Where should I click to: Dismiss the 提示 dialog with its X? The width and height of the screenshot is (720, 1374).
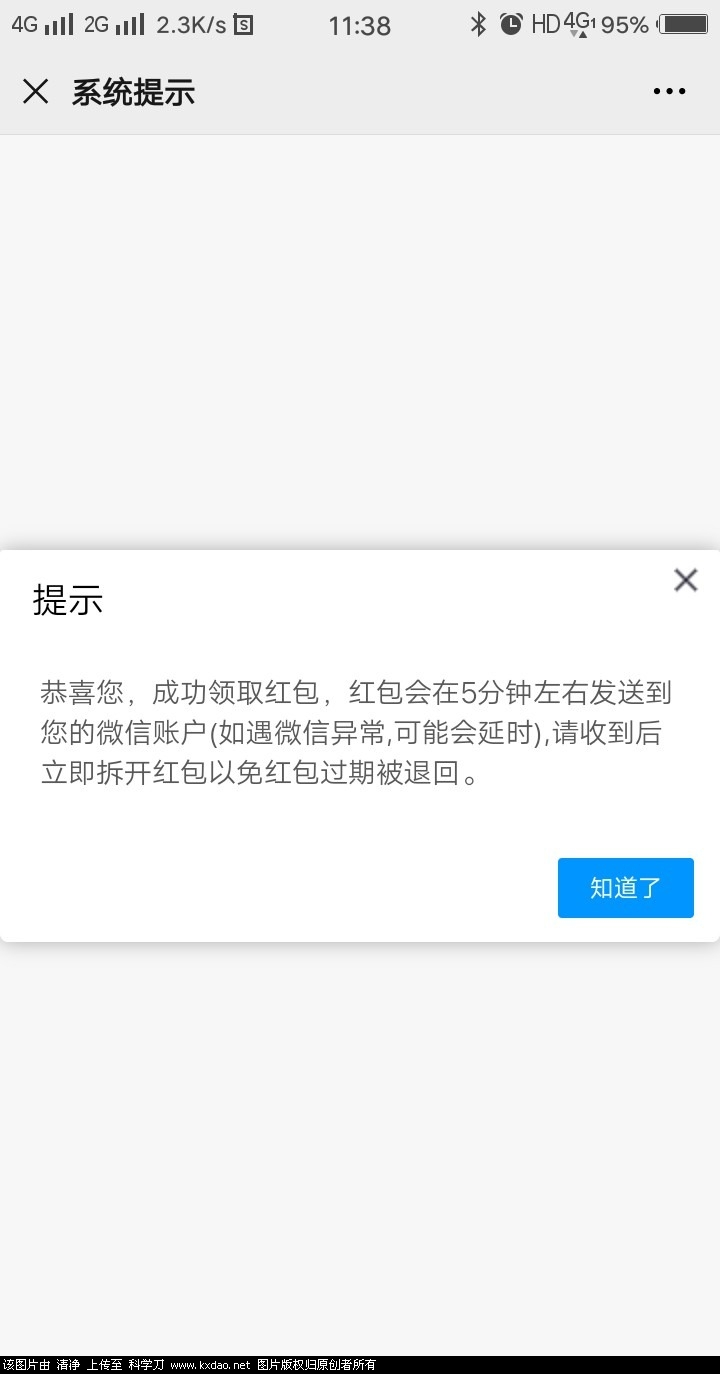click(685, 580)
